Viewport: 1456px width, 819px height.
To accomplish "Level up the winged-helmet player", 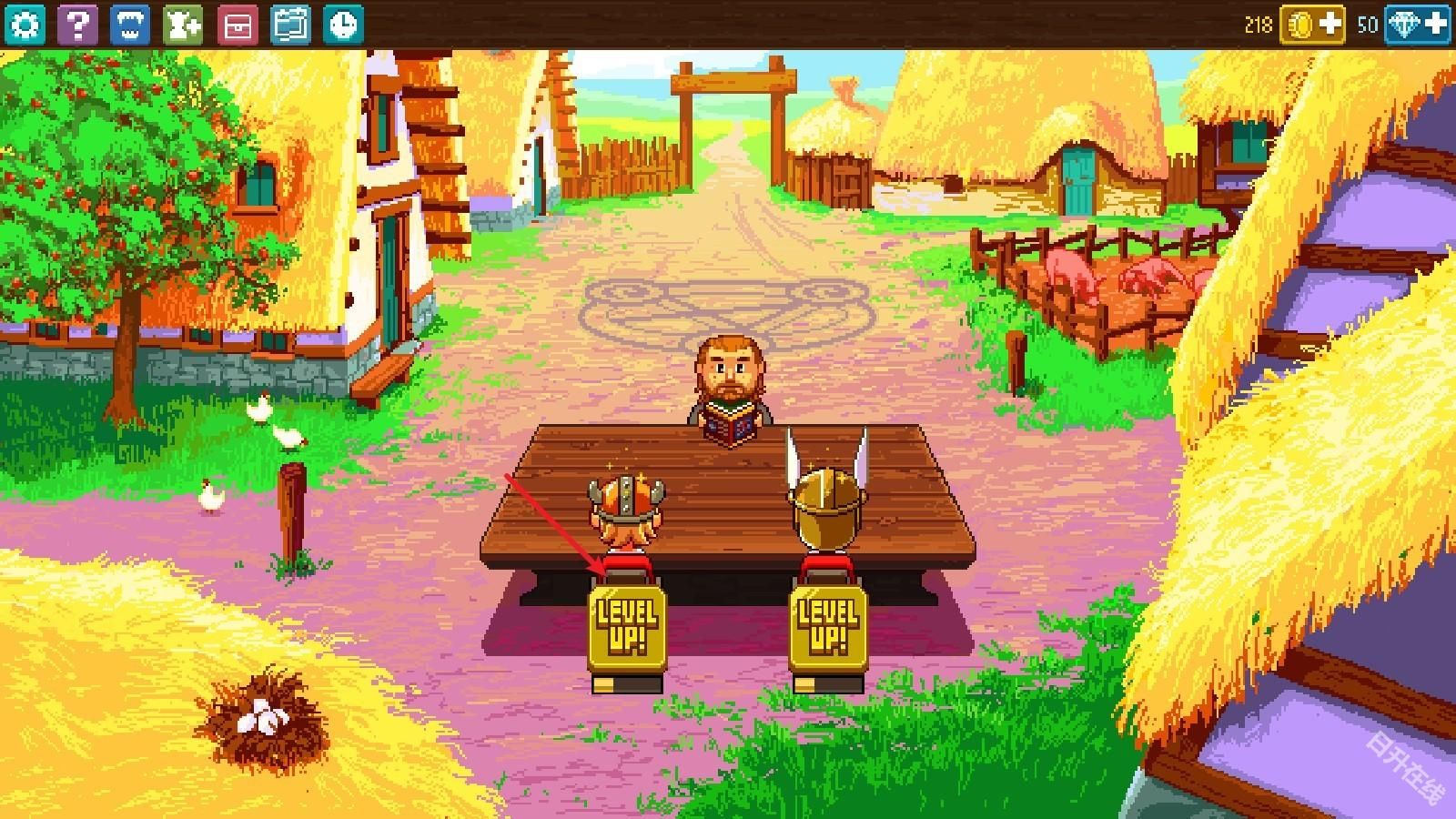I will (826, 628).
